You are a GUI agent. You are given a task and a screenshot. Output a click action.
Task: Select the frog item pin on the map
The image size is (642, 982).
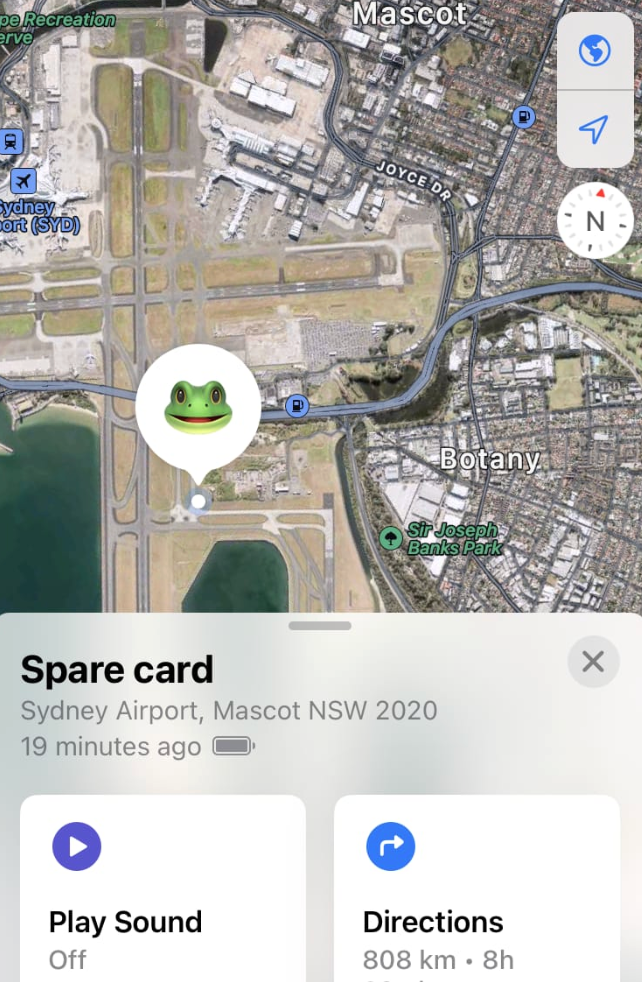198,406
